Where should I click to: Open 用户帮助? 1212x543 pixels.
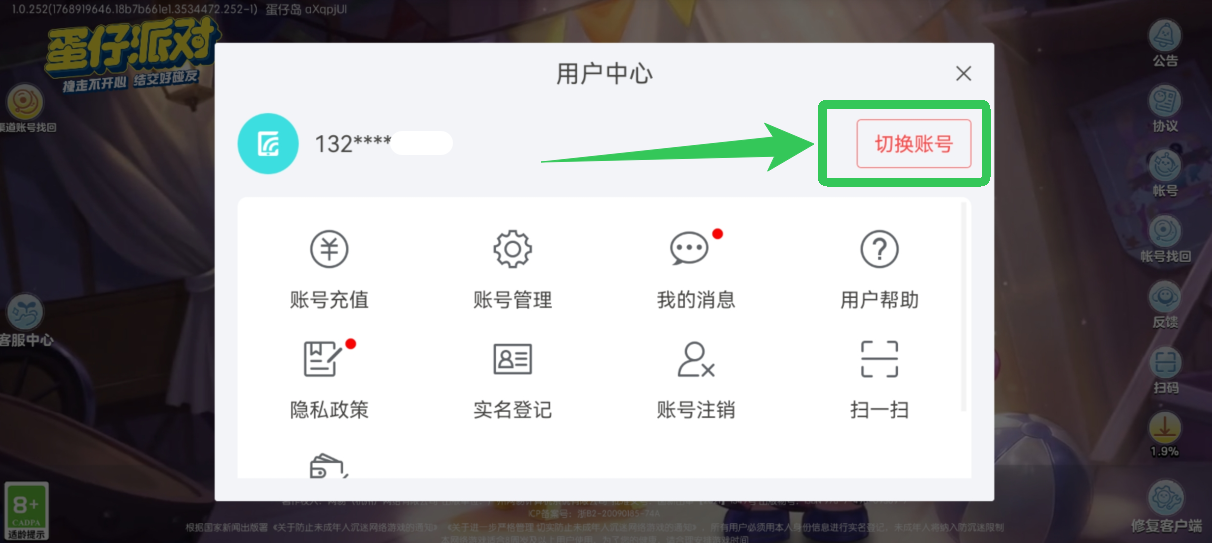click(879, 269)
